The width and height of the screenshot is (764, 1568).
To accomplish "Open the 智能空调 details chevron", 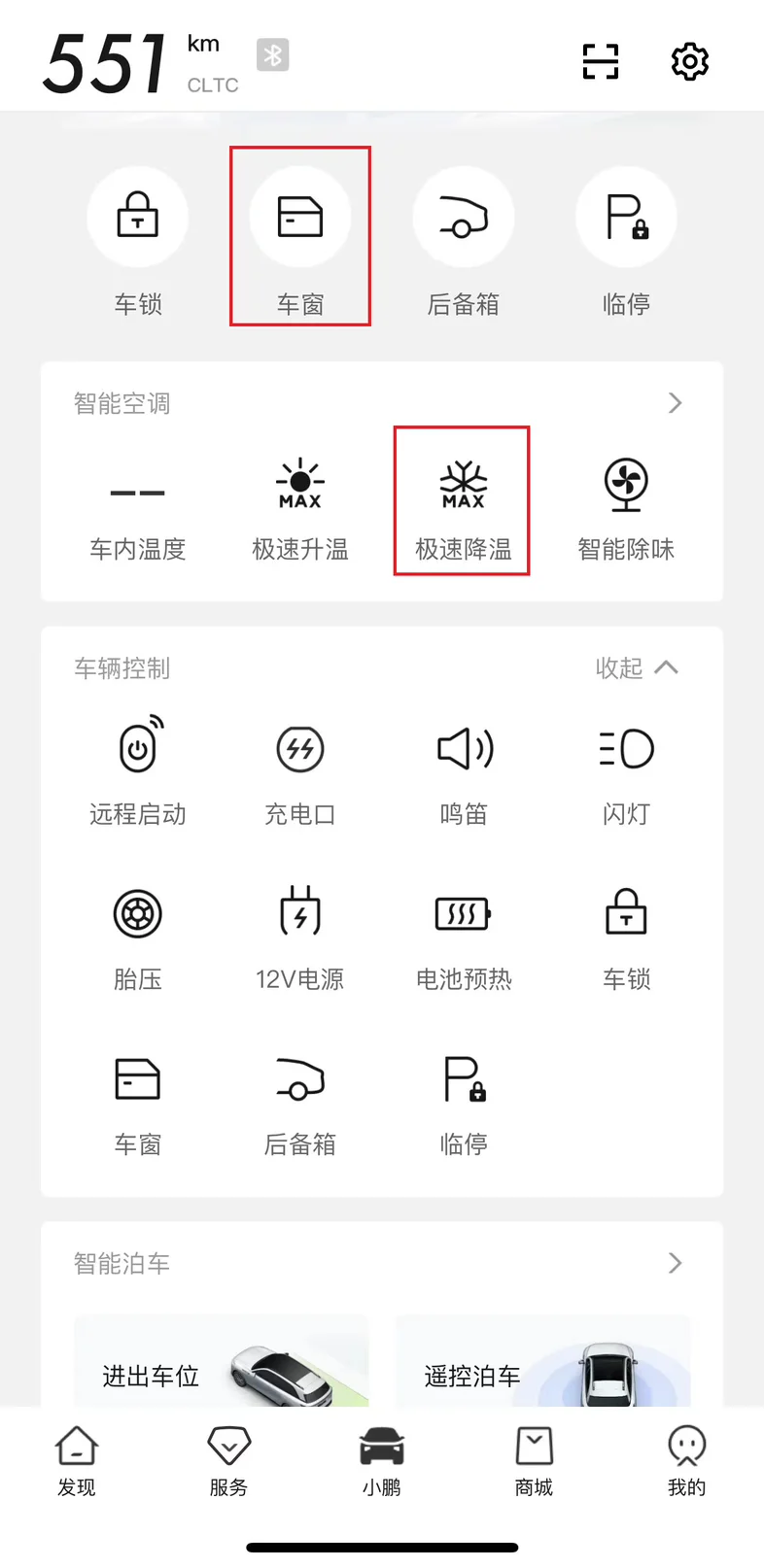I will [x=676, y=402].
